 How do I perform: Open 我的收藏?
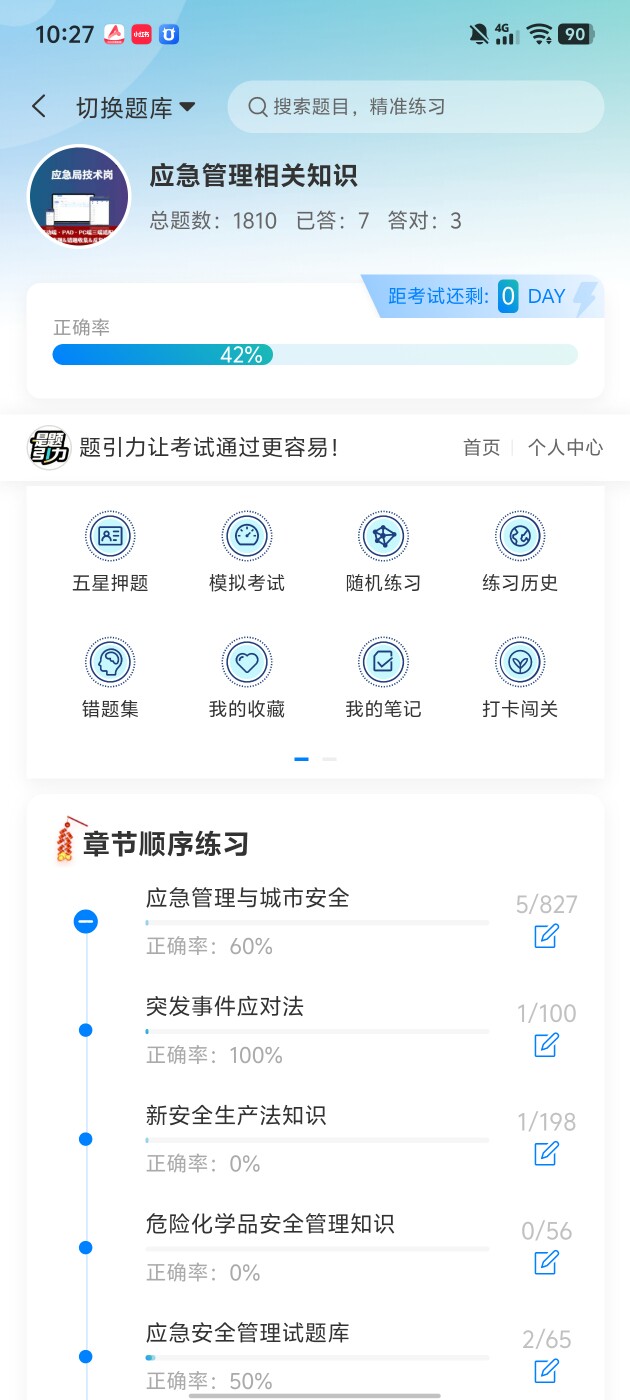pyautogui.click(x=246, y=678)
